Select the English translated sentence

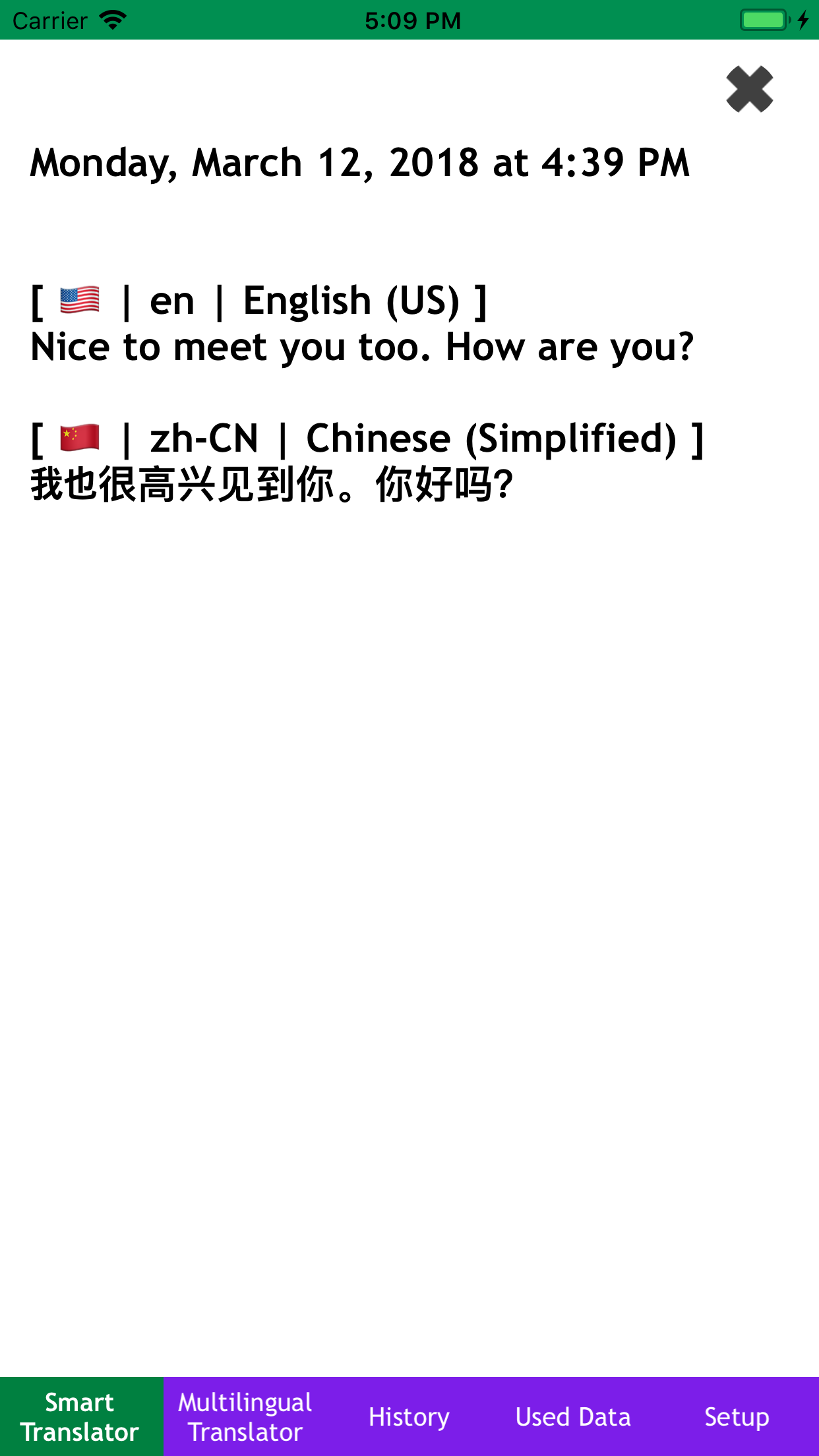[x=363, y=346]
